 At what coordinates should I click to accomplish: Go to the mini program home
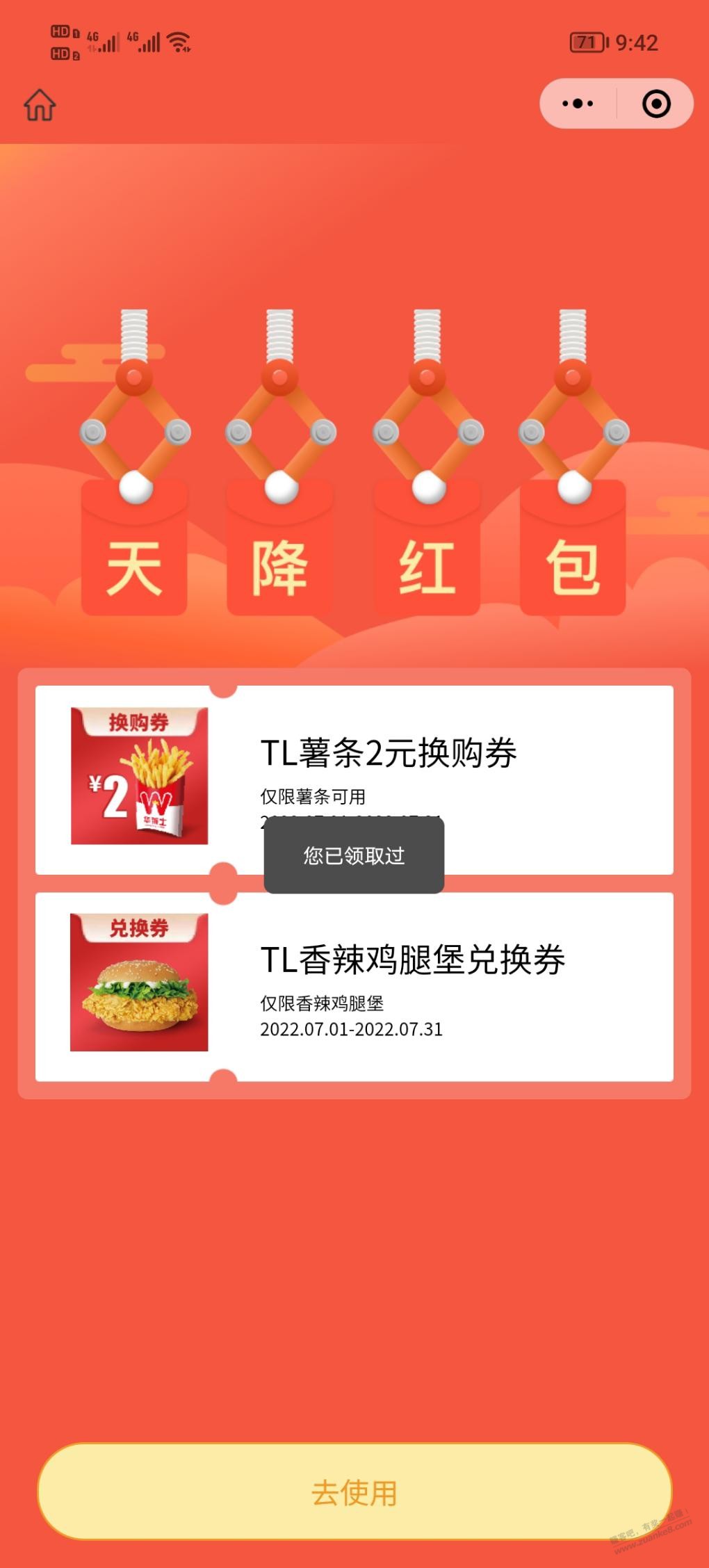pos(40,105)
